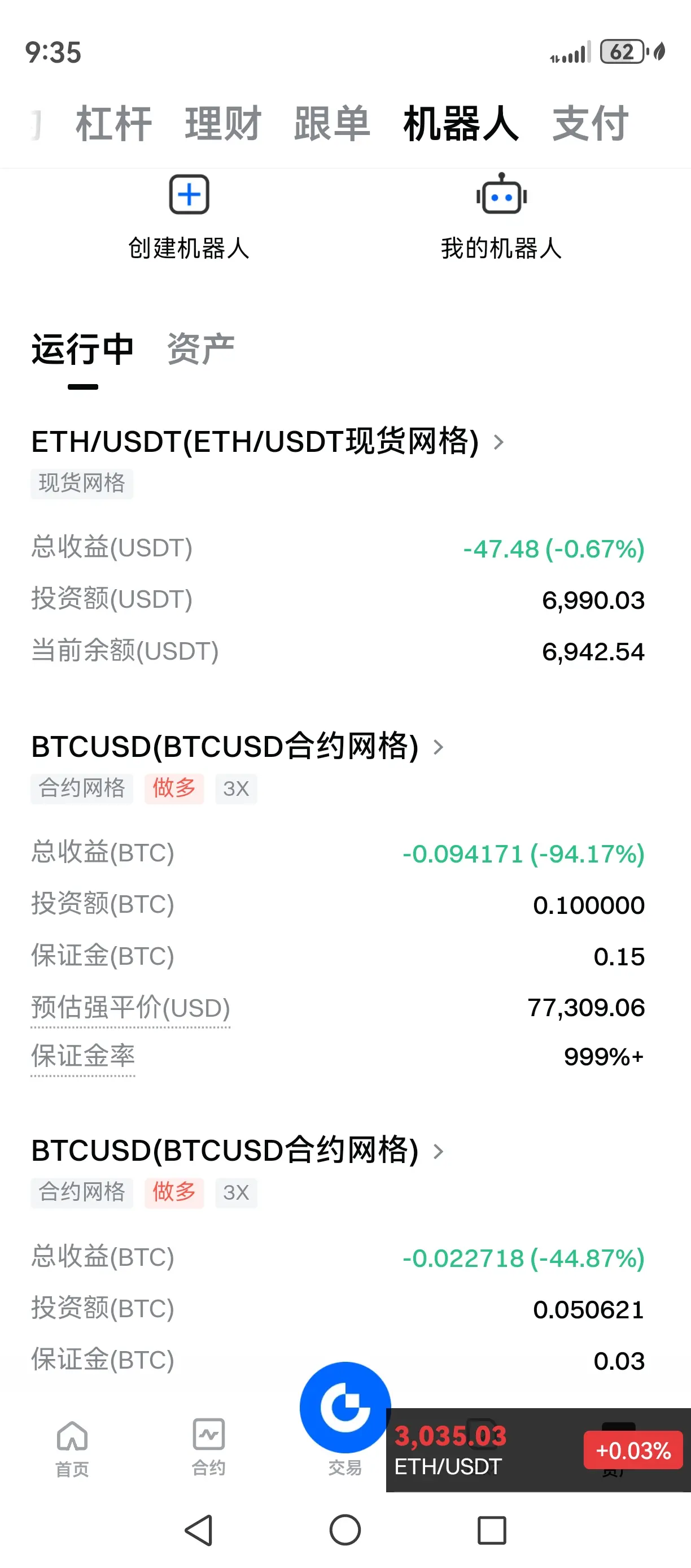Tap 创建机器人 to create a bot
Image resolution: width=691 pixels, height=1568 pixels.
click(x=189, y=217)
